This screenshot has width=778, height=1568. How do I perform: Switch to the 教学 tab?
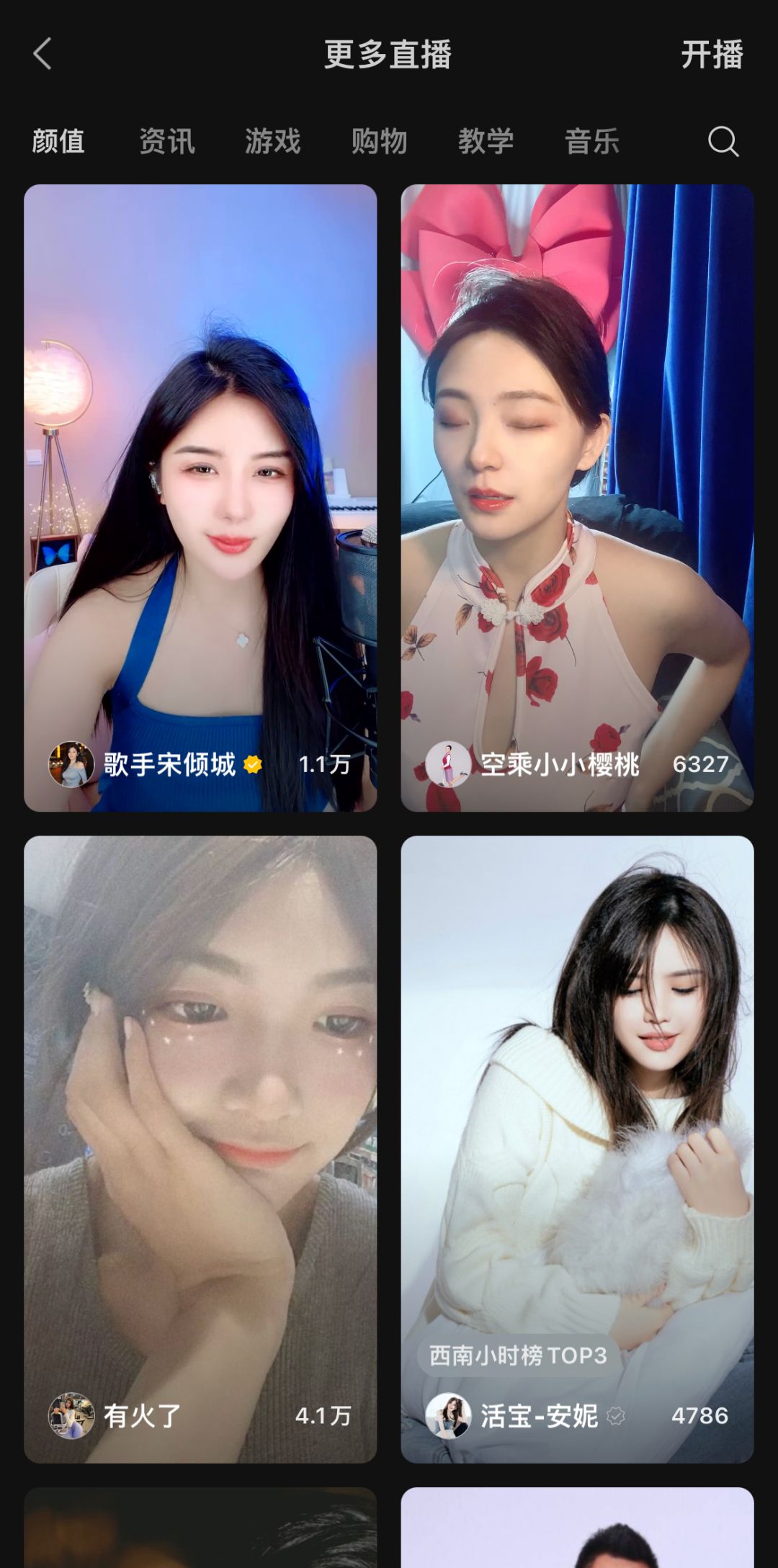(486, 141)
